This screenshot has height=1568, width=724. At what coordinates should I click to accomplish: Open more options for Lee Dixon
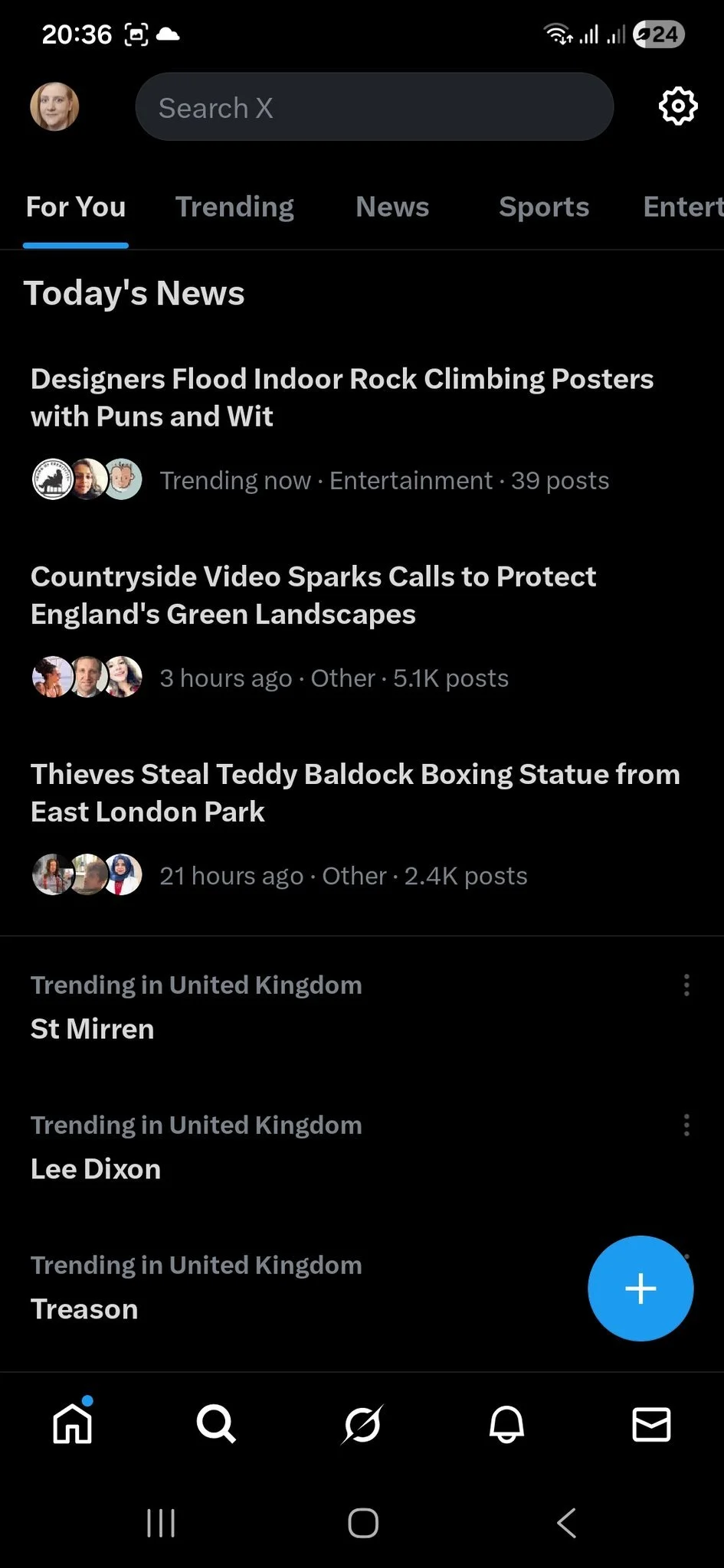coord(686,1125)
